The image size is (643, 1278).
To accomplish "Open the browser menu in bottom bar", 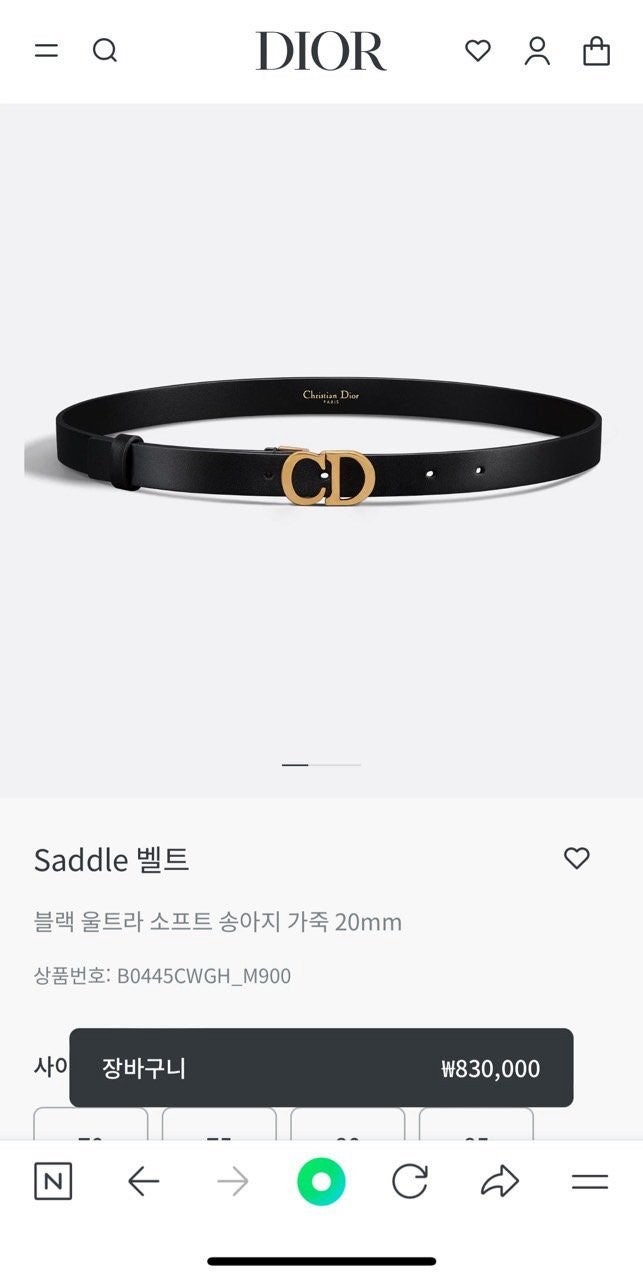I will 590,1183.
